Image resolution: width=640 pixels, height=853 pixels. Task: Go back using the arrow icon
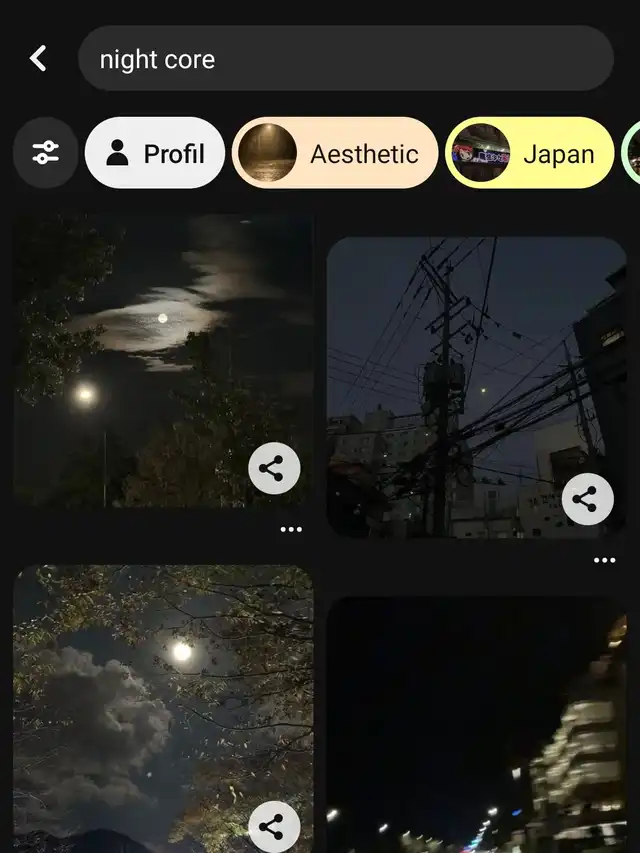point(38,58)
